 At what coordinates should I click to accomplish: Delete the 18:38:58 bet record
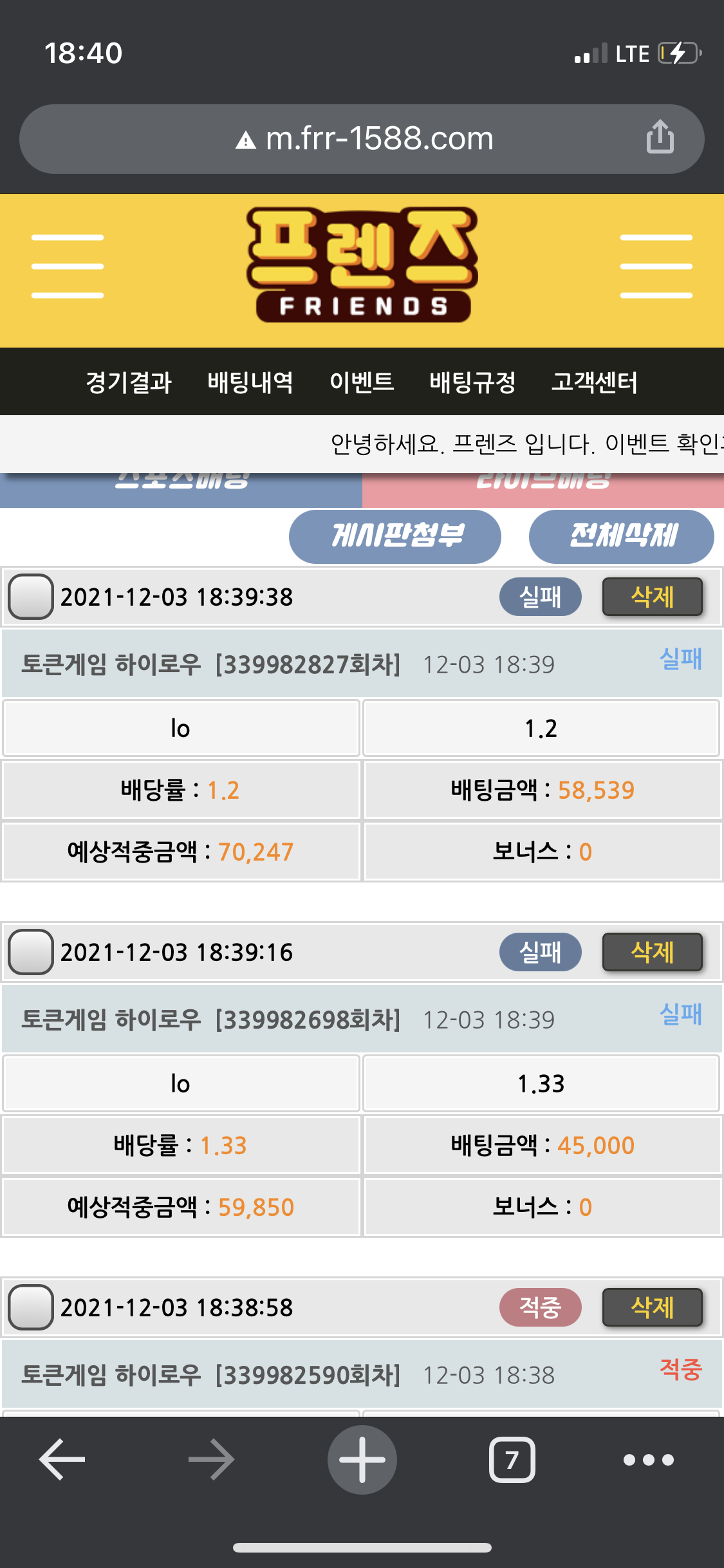[x=652, y=1307]
